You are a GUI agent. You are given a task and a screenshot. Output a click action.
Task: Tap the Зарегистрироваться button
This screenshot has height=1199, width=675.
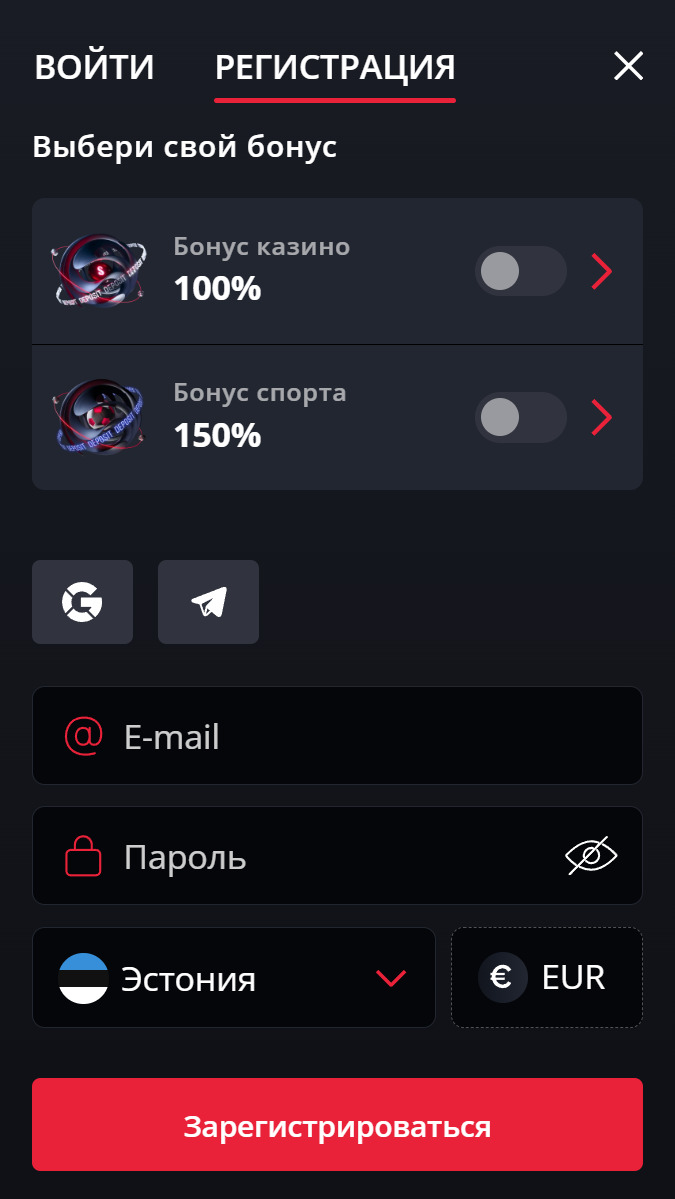click(337, 1125)
